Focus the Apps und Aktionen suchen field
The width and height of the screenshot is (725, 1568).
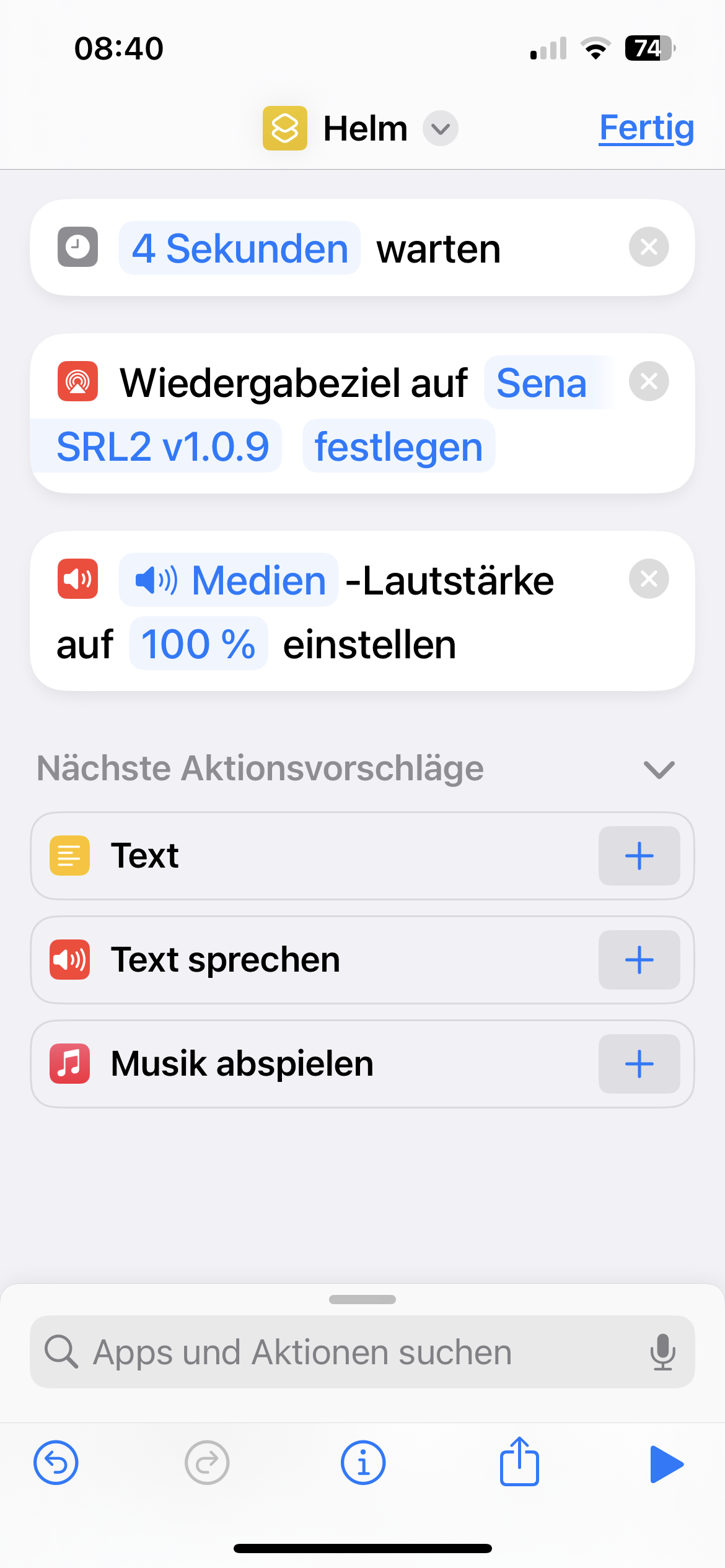pos(347,1352)
